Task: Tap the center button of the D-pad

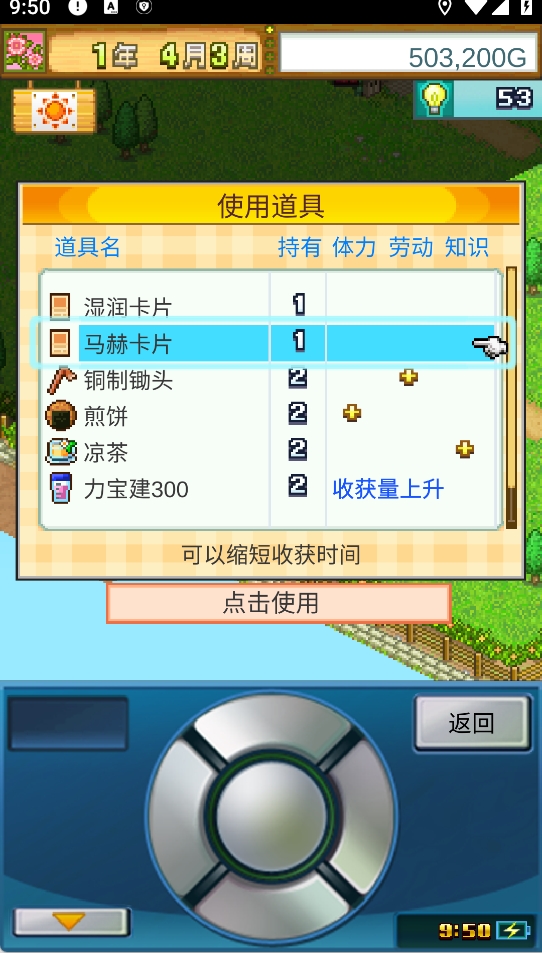Action: pyautogui.click(x=271, y=814)
